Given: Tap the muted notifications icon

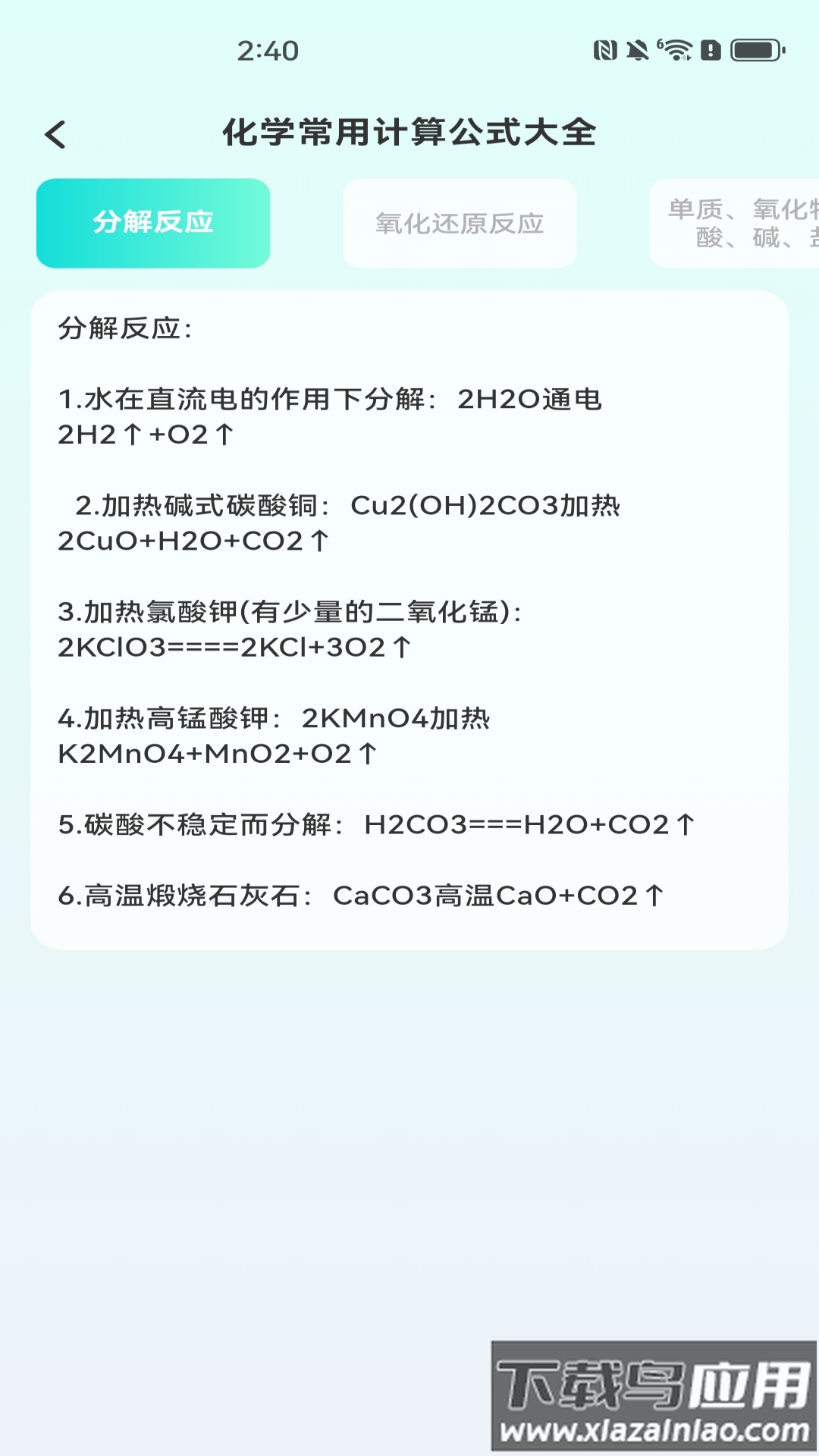Looking at the screenshot, I should [638, 50].
